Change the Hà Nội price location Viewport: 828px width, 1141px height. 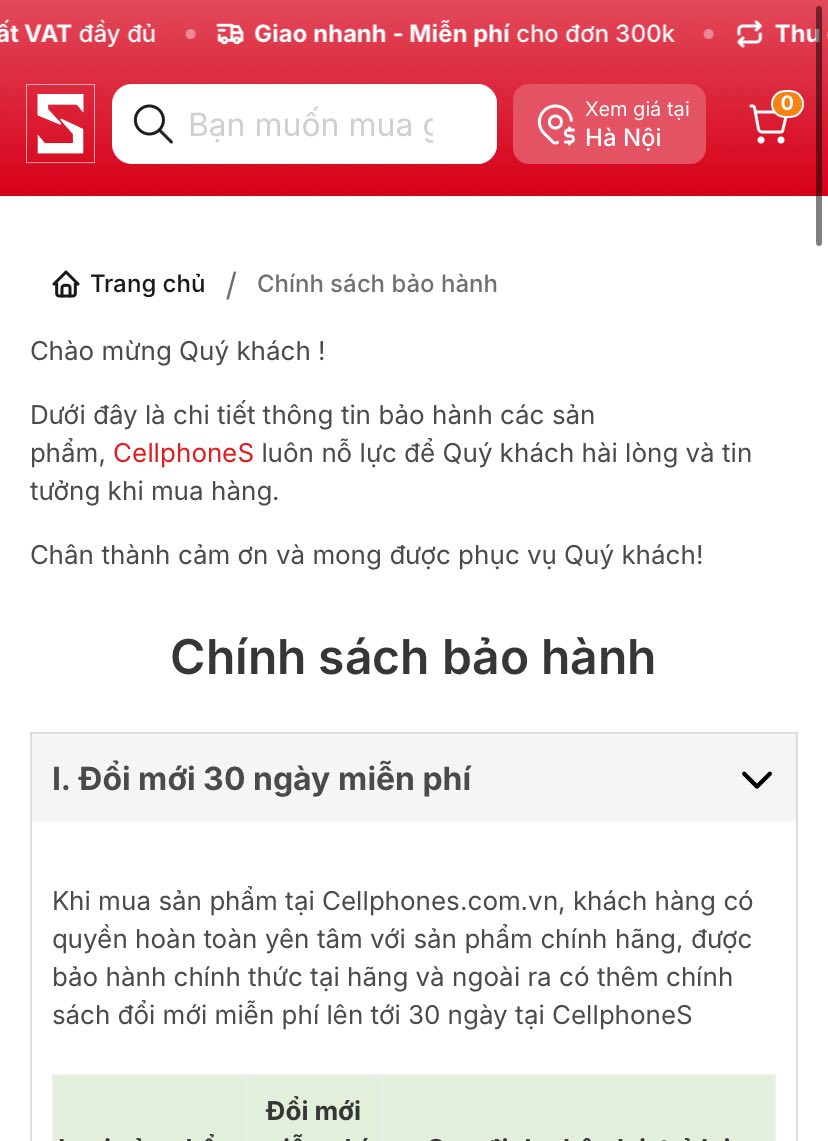click(x=609, y=124)
